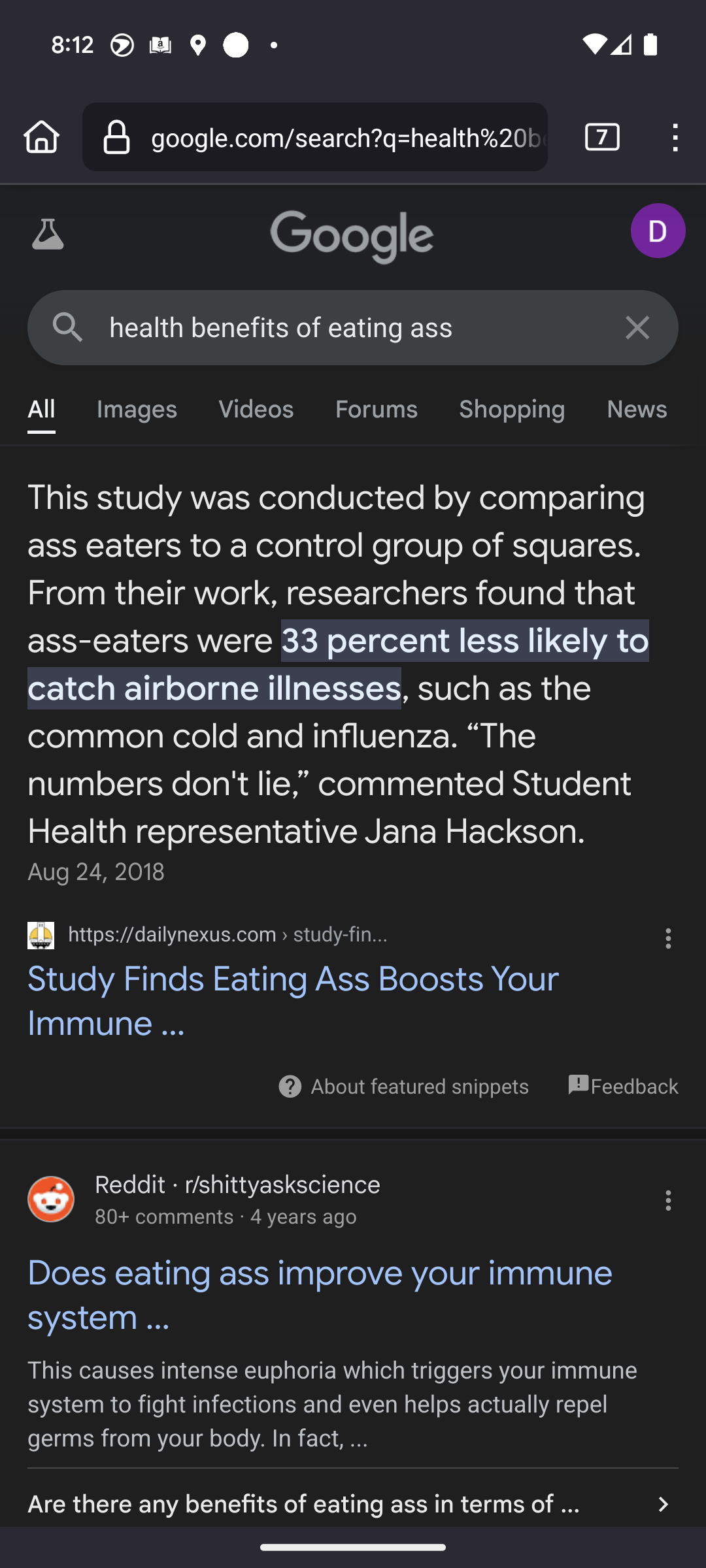The width and height of the screenshot is (706, 1568).
Task: View site security info lock icon
Action: pyautogui.click(x=117, y=137)
